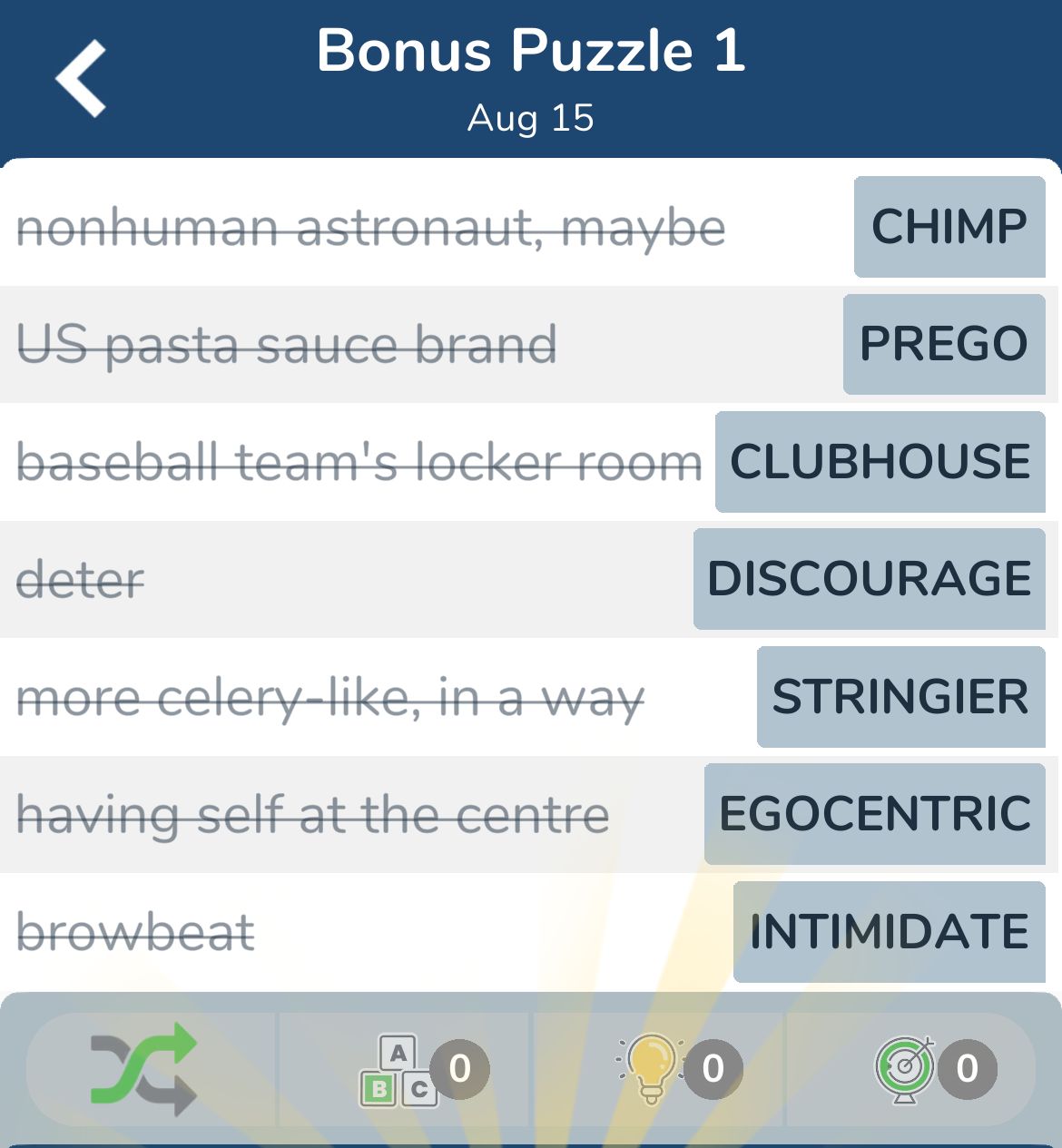Click the crossed-out clue 'deter'
This screenshot has height=1148, width=1062.
pyautogui.click(x=82, y=578)
